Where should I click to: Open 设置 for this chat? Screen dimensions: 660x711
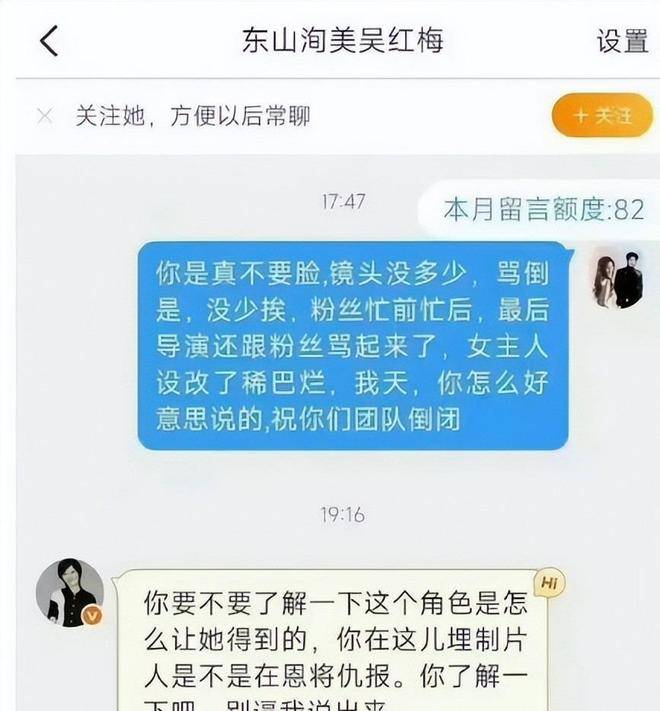pyautogui.click(x=622, y=41)
